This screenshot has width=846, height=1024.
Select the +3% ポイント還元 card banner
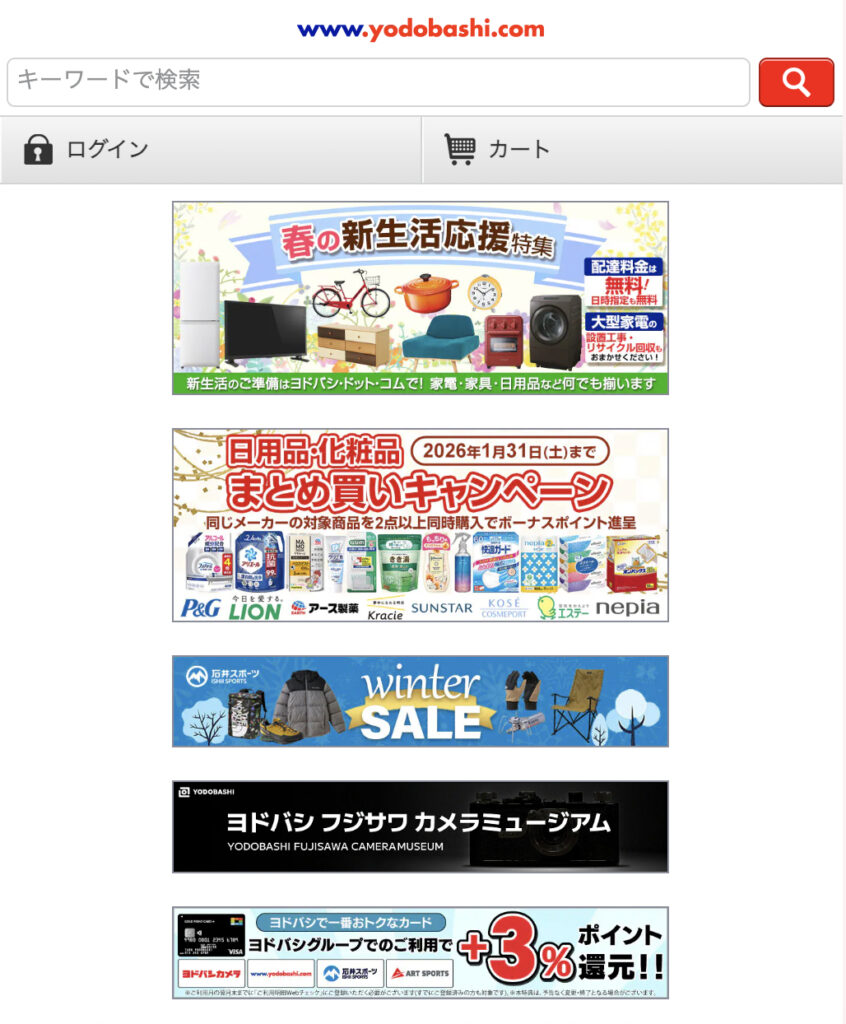(420, 953)
